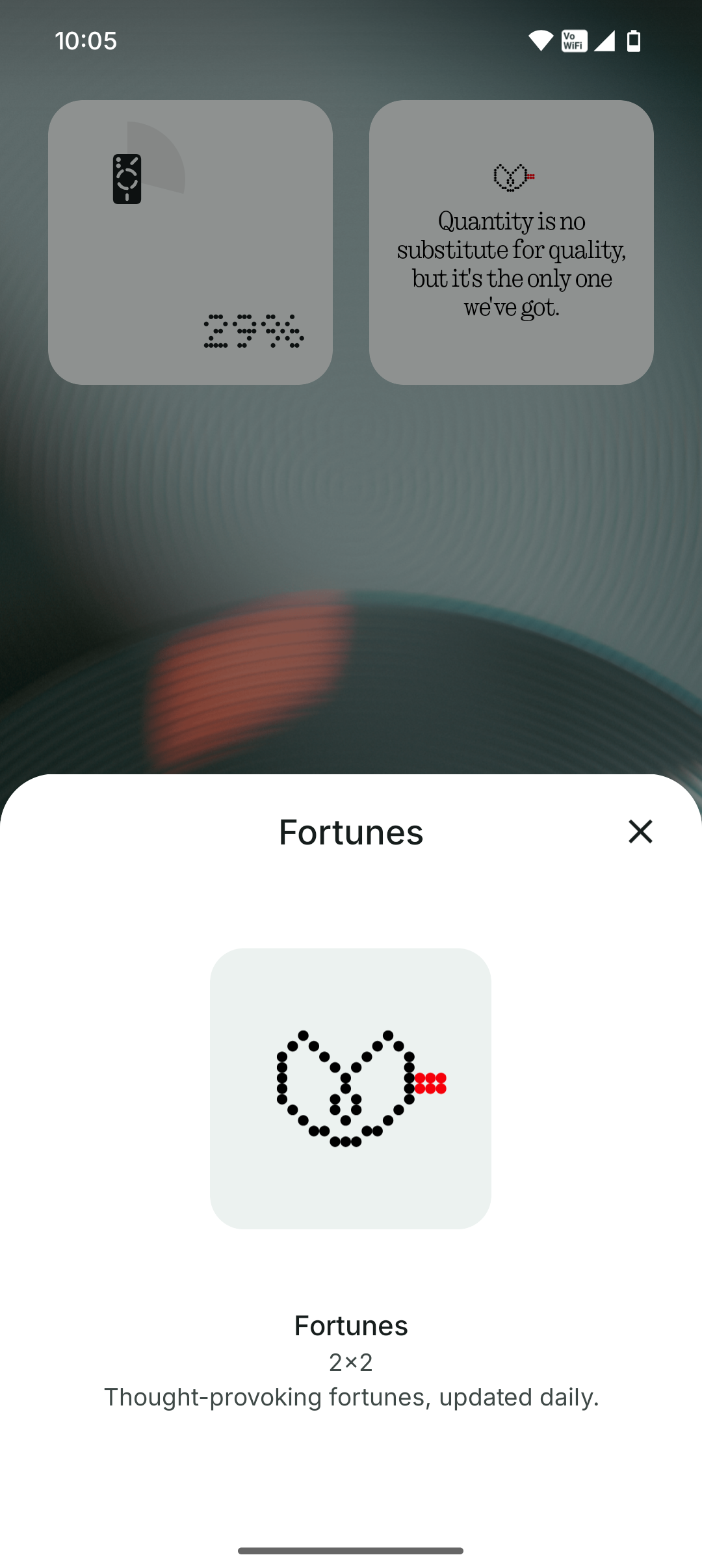This screenshot has width=702, height=1568.
Task: Select the Fortunes 2×2 widget preview
Action: (350, 1088)
